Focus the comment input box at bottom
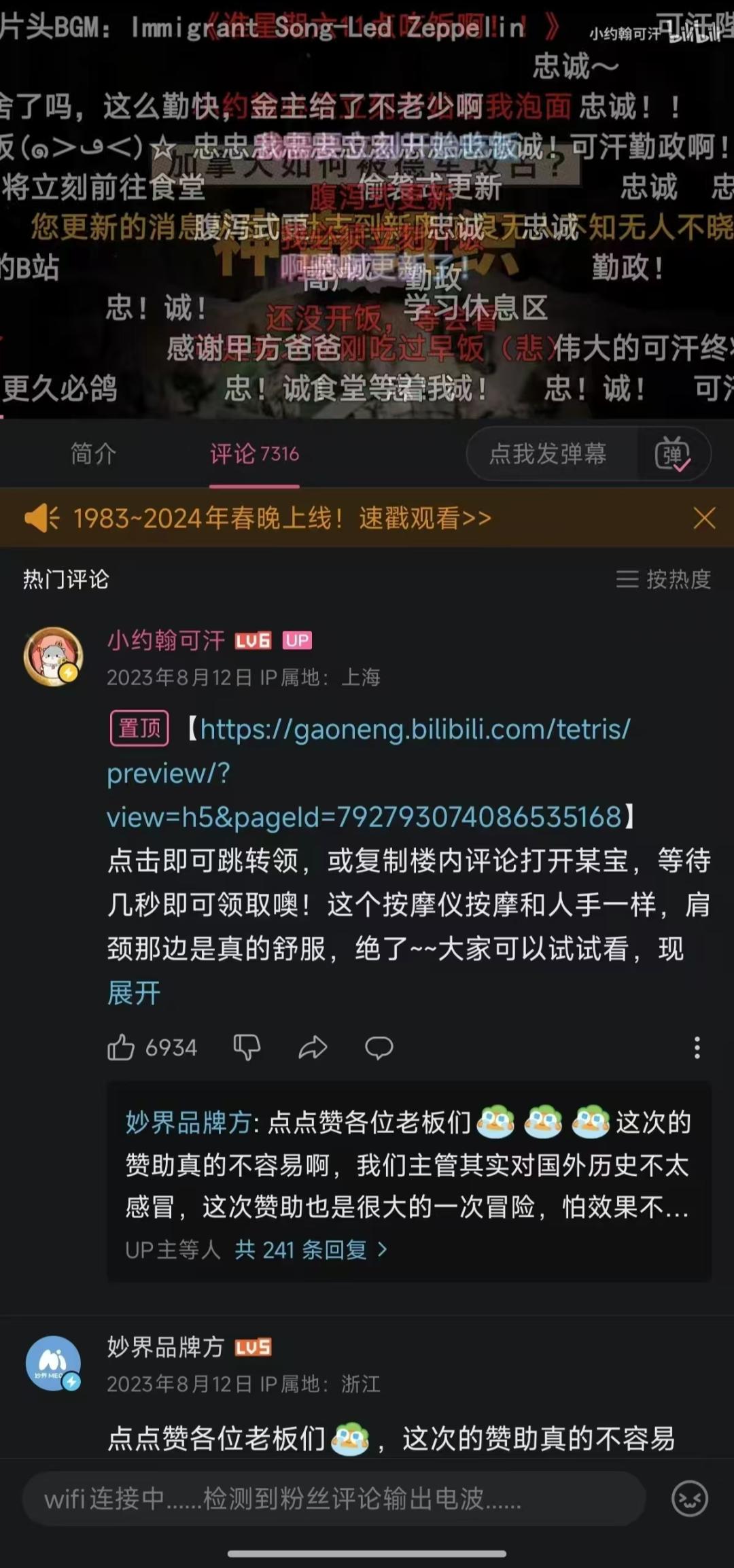Viewport: 734px width, 1568px height. coord(333,1498)
